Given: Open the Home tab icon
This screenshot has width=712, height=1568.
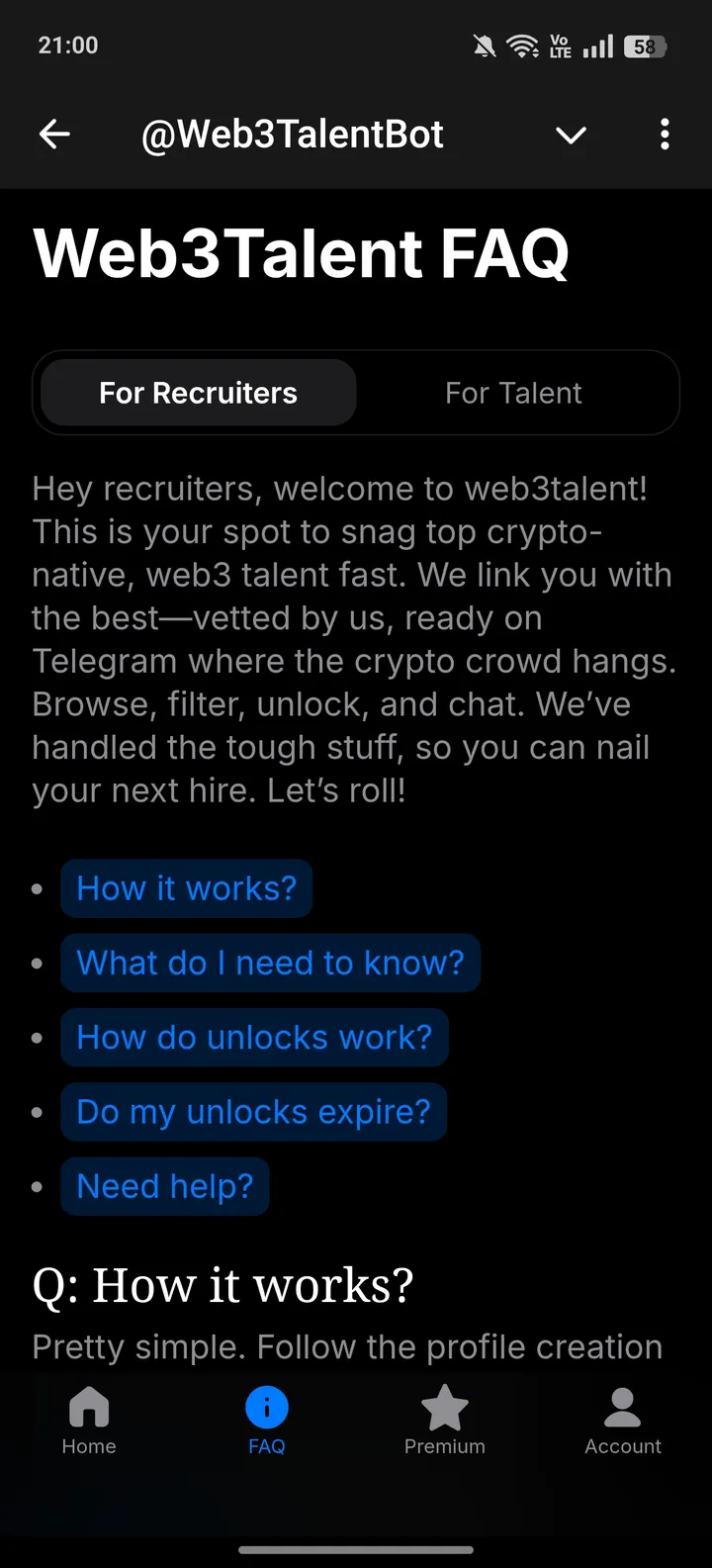Looking at the screenshot, I should tap(88, 1405).
